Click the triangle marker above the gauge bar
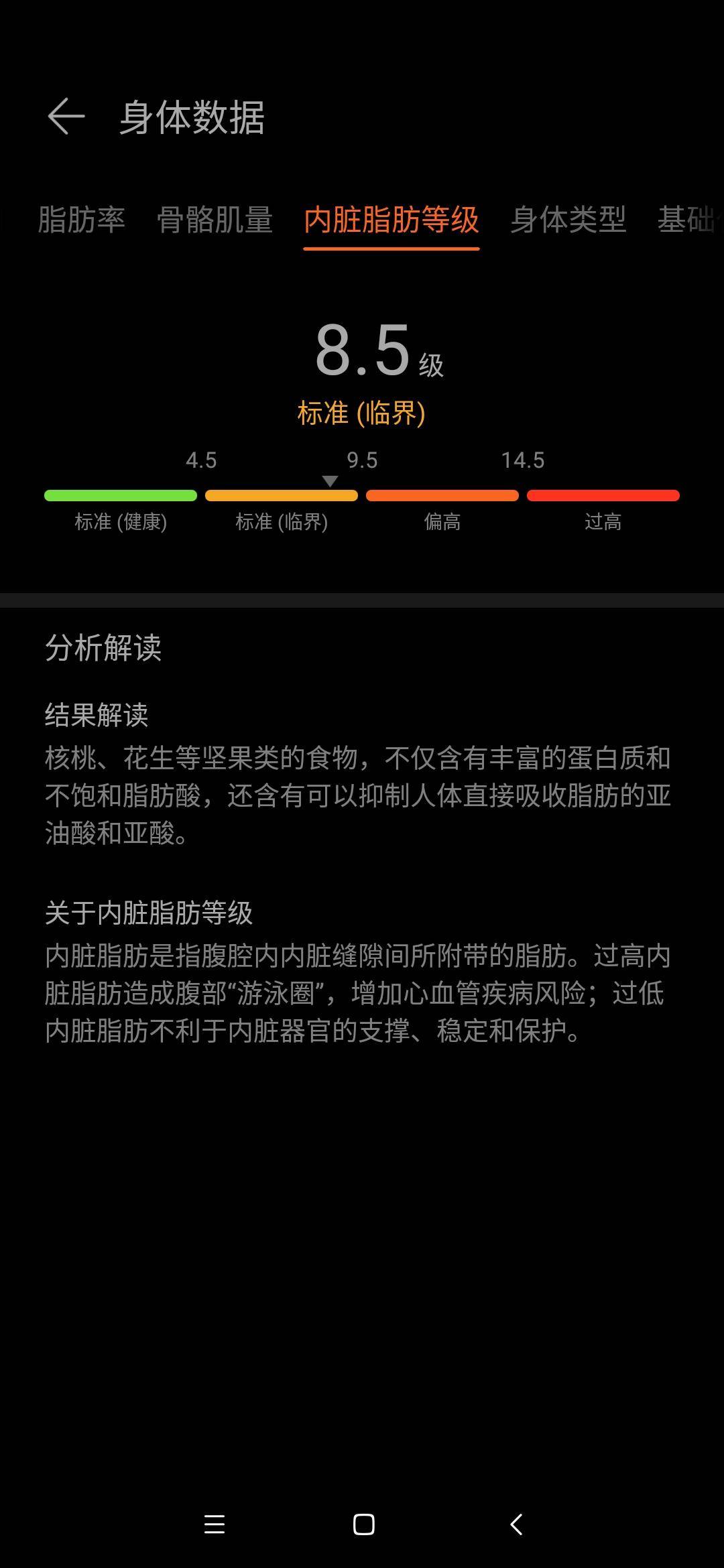The width and height of the screenshot is (724, 1568). pos(329,480)
